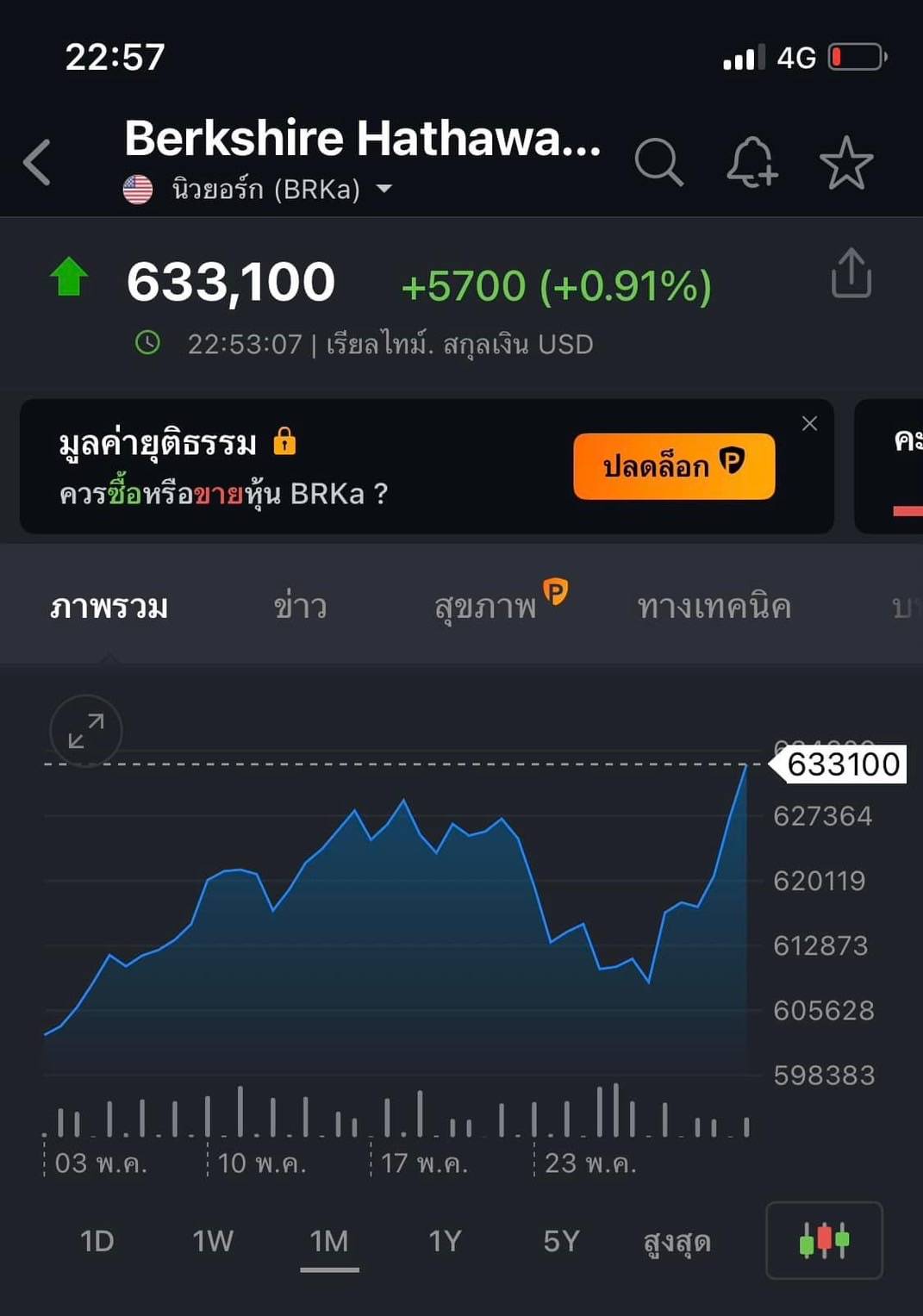Switch to the ข่าว tab
This screenshot has width=923, height=1316.
[x=300, y=607]
